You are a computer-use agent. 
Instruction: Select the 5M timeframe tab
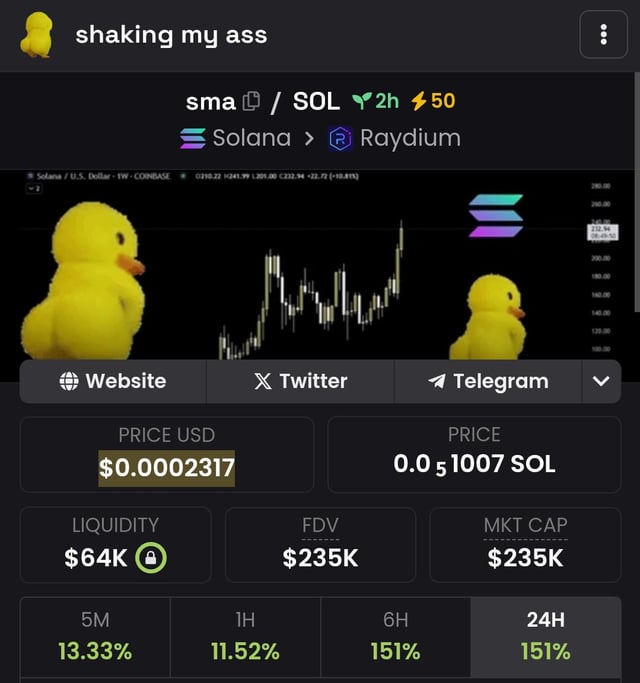tap(95, 637)
